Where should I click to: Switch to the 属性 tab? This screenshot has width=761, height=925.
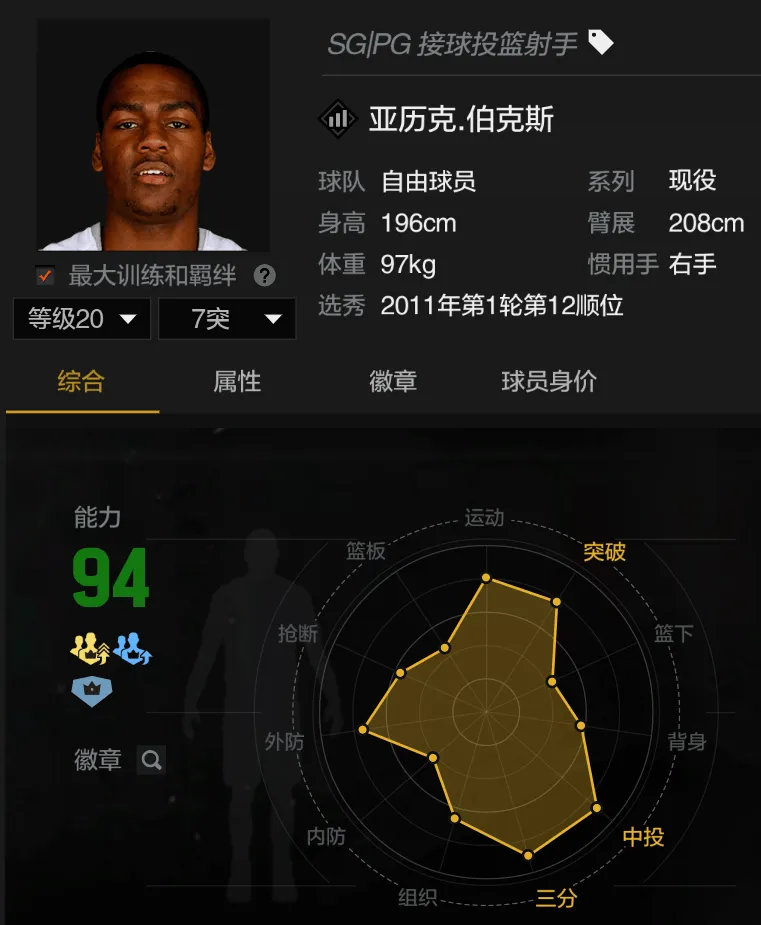237,381
